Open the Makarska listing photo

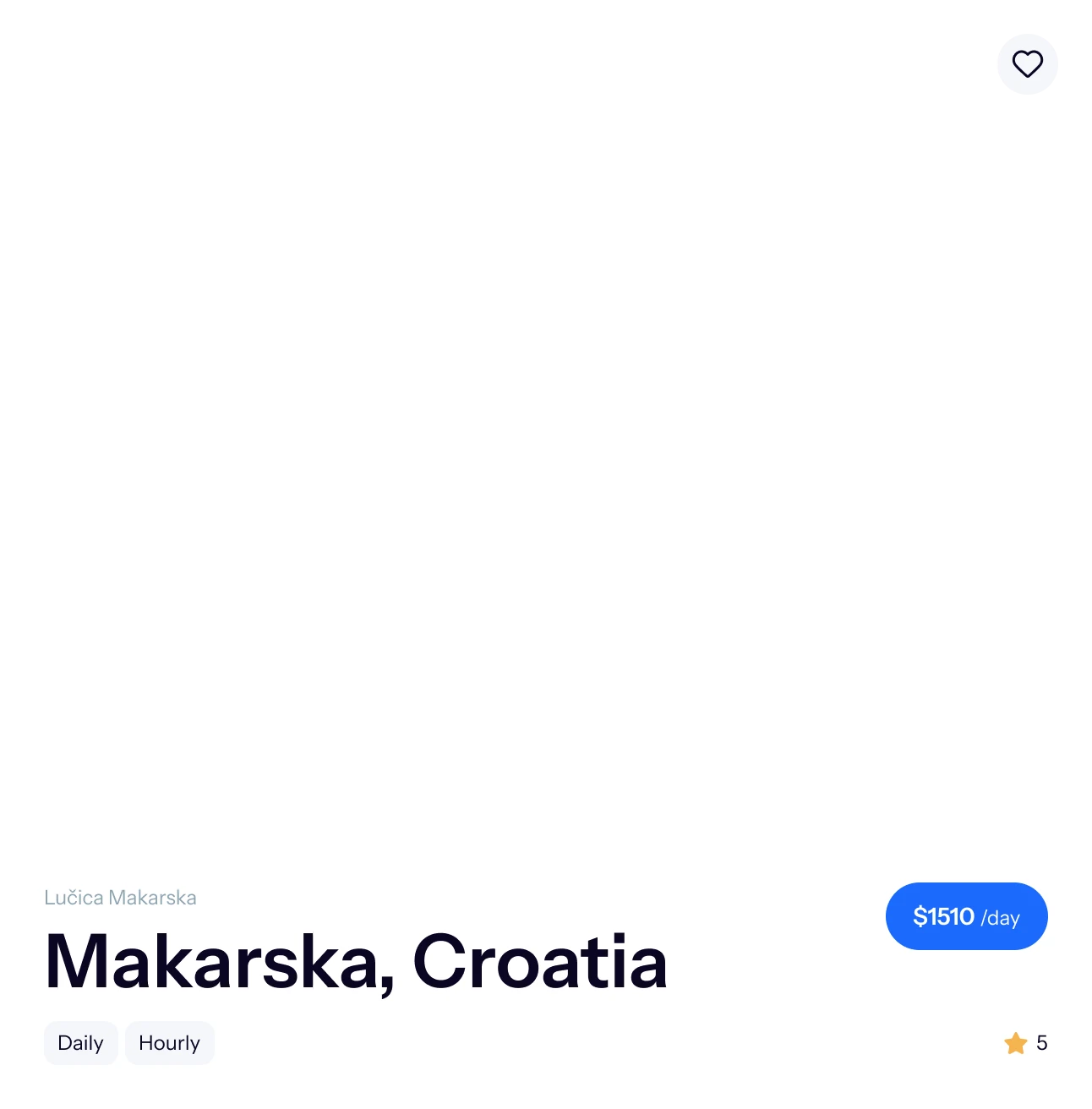[543, 425]
